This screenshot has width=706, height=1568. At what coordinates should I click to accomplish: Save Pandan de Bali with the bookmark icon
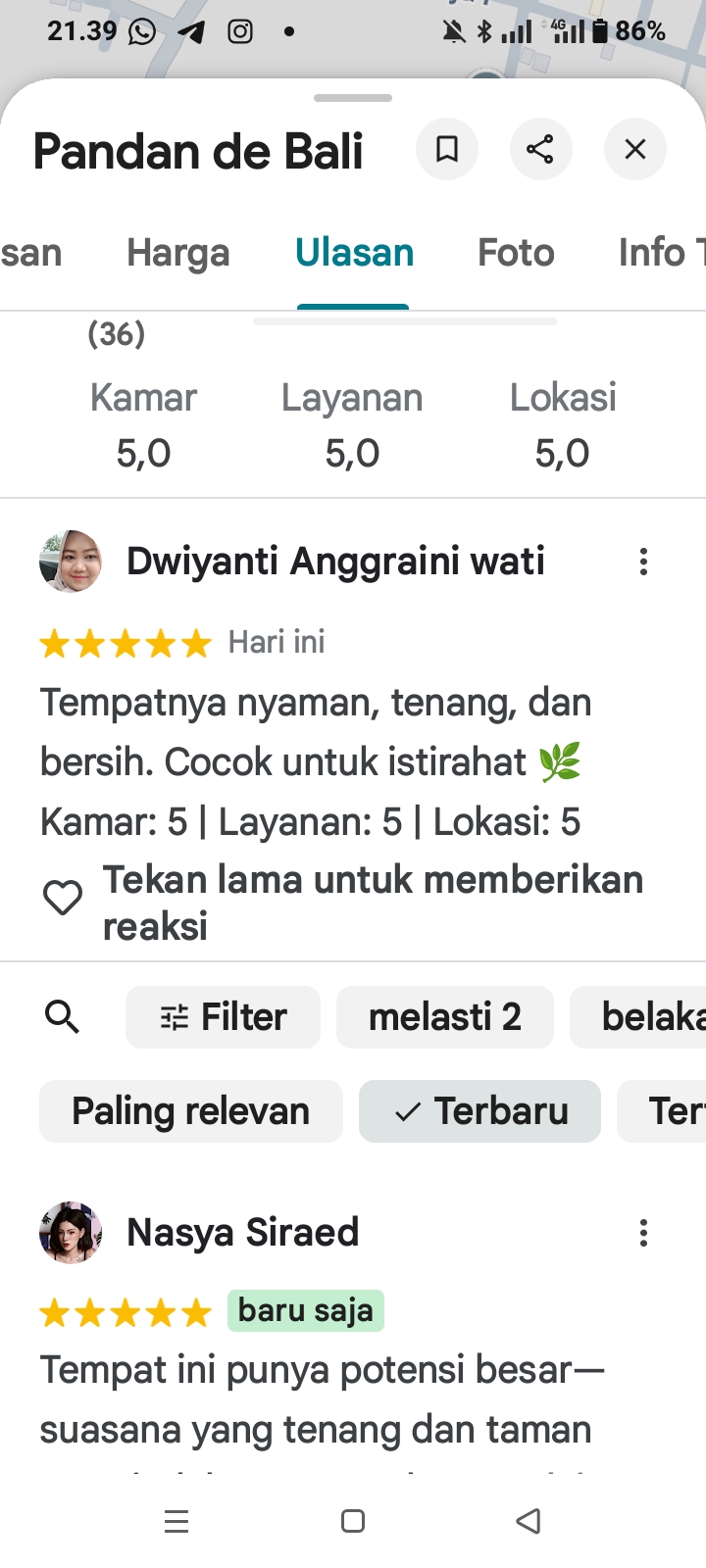(x=447, y=149)
